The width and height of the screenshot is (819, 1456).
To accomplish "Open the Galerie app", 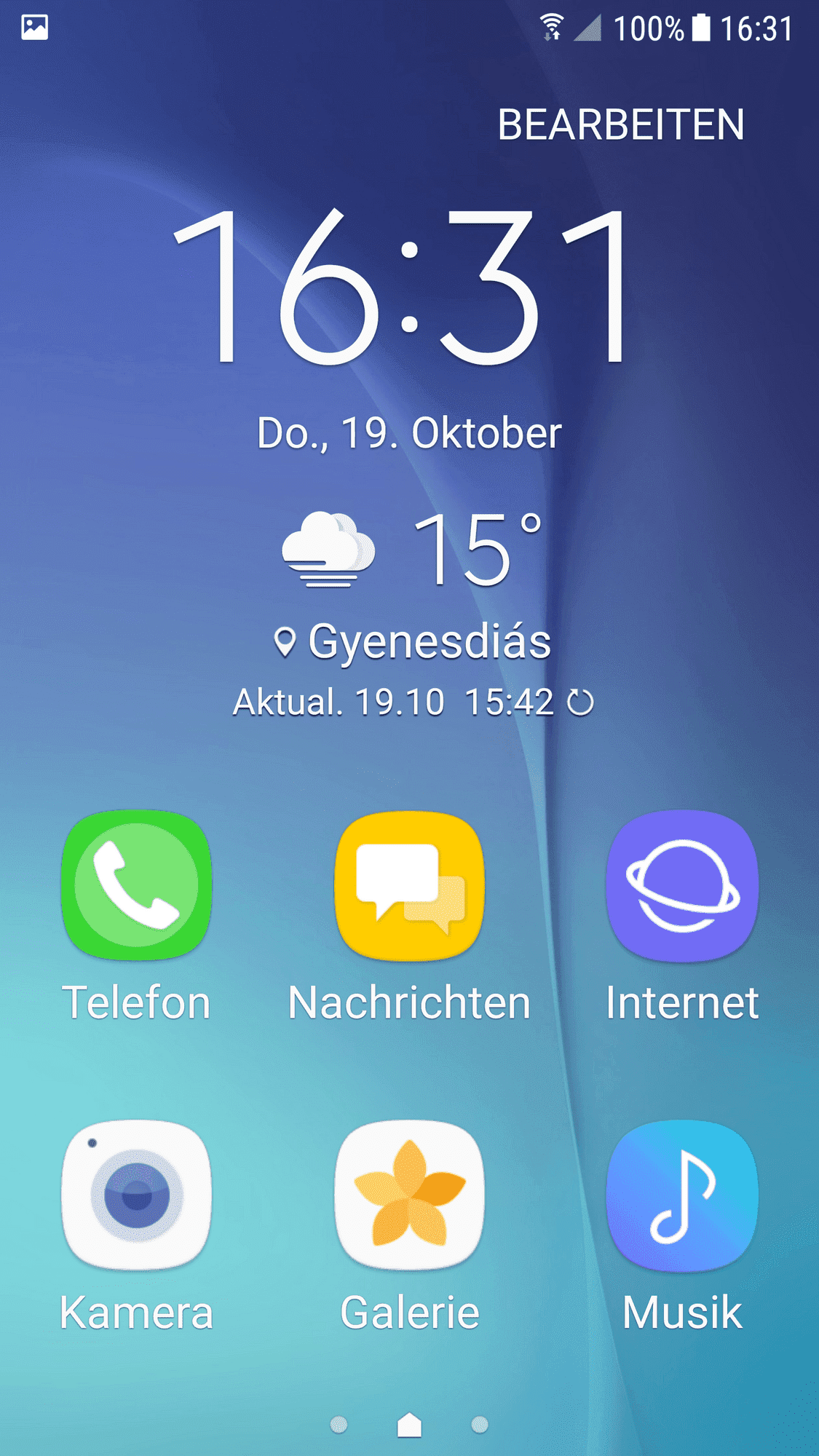I will coord(409,1195).
